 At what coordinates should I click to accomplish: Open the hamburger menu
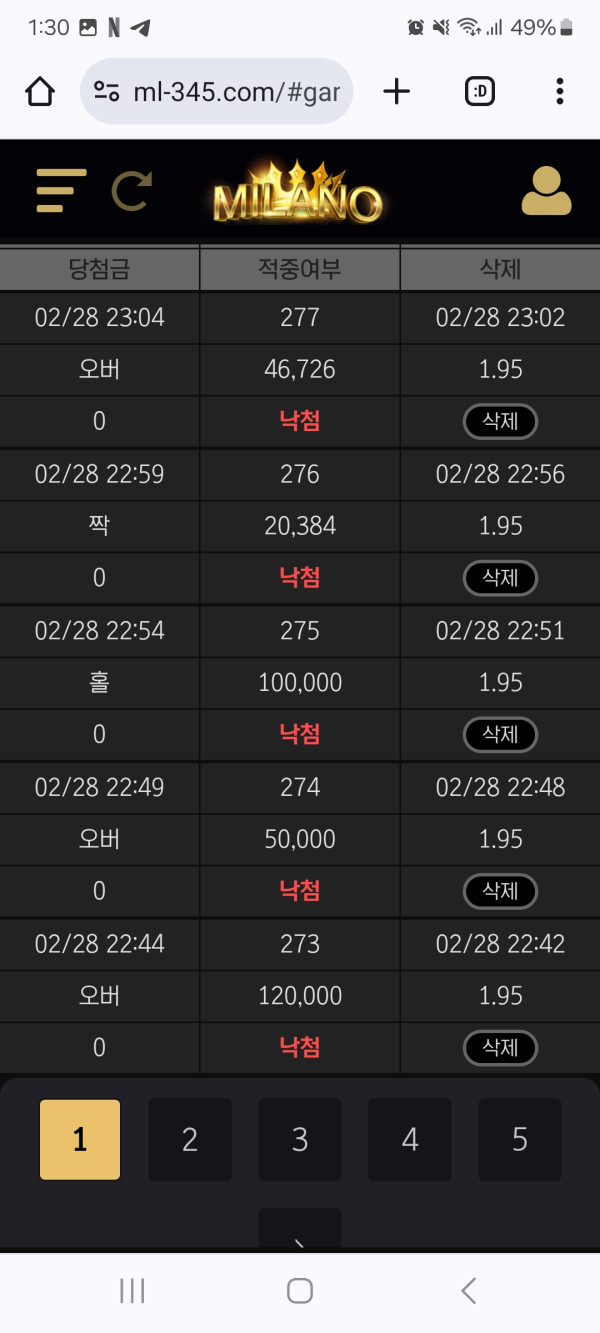61,190
